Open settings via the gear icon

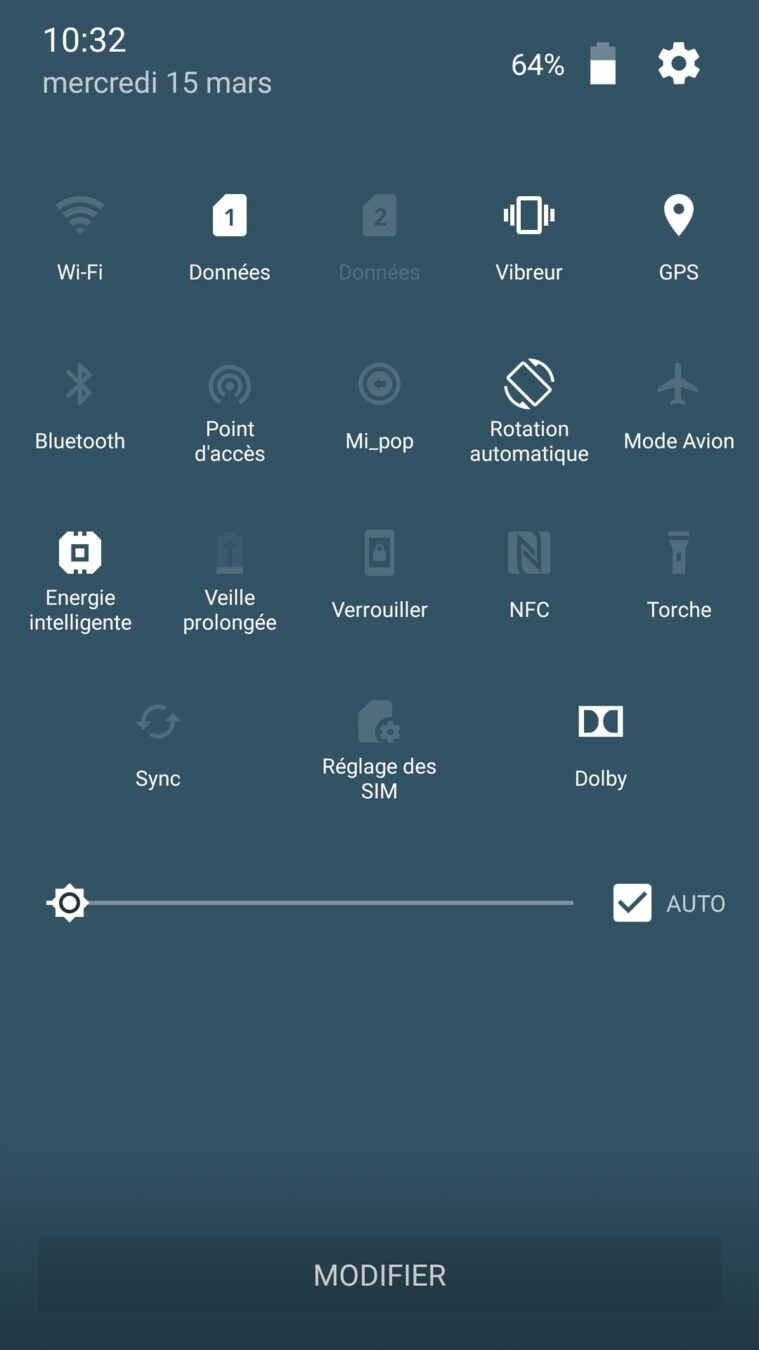coord(679,65)
